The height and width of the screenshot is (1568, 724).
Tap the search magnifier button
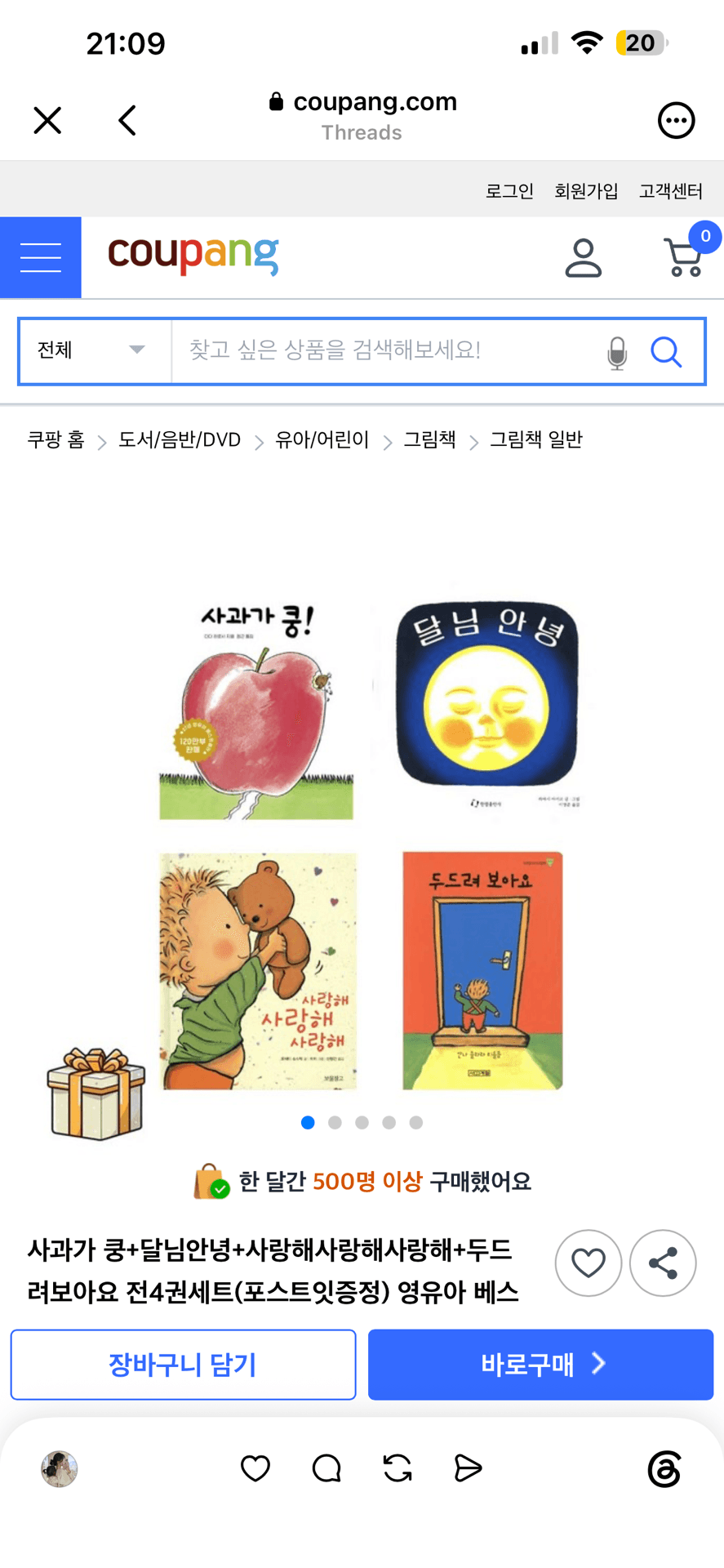point(666,352)
